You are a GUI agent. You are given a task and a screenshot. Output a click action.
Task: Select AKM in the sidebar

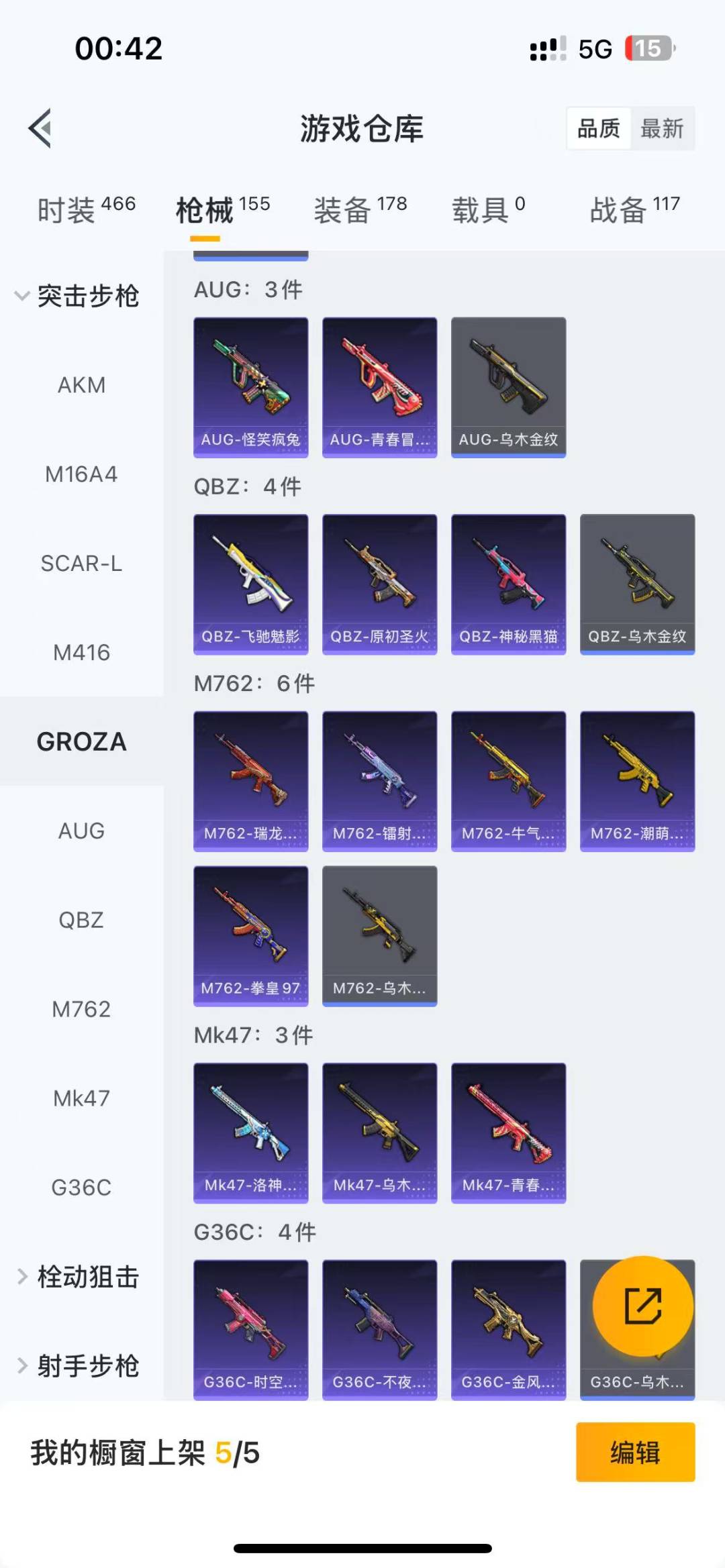pyautogui.click(x=81, y=385)
